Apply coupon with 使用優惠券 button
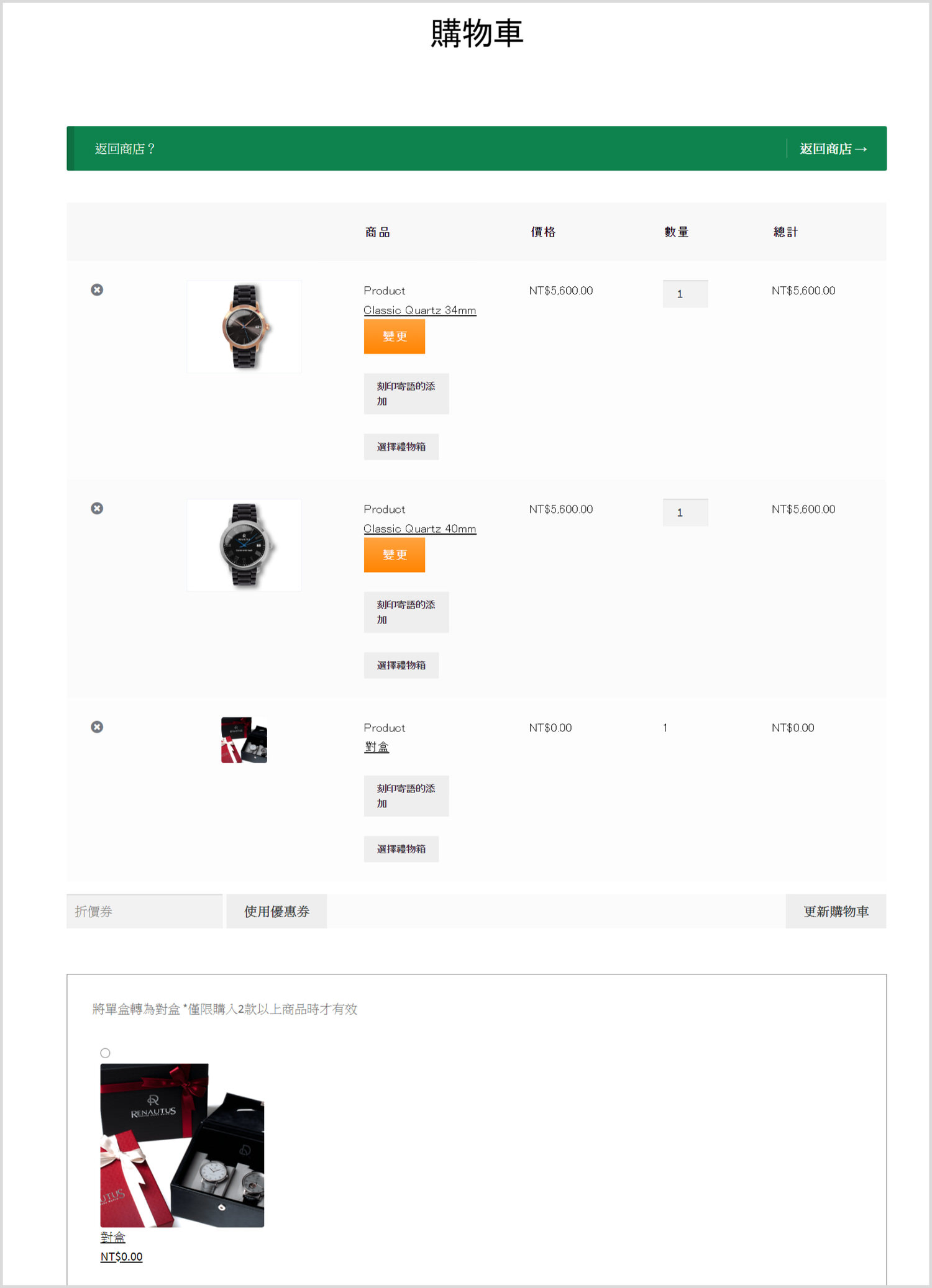The width and height of the screenshot is (932, 1288). (276, 912)
